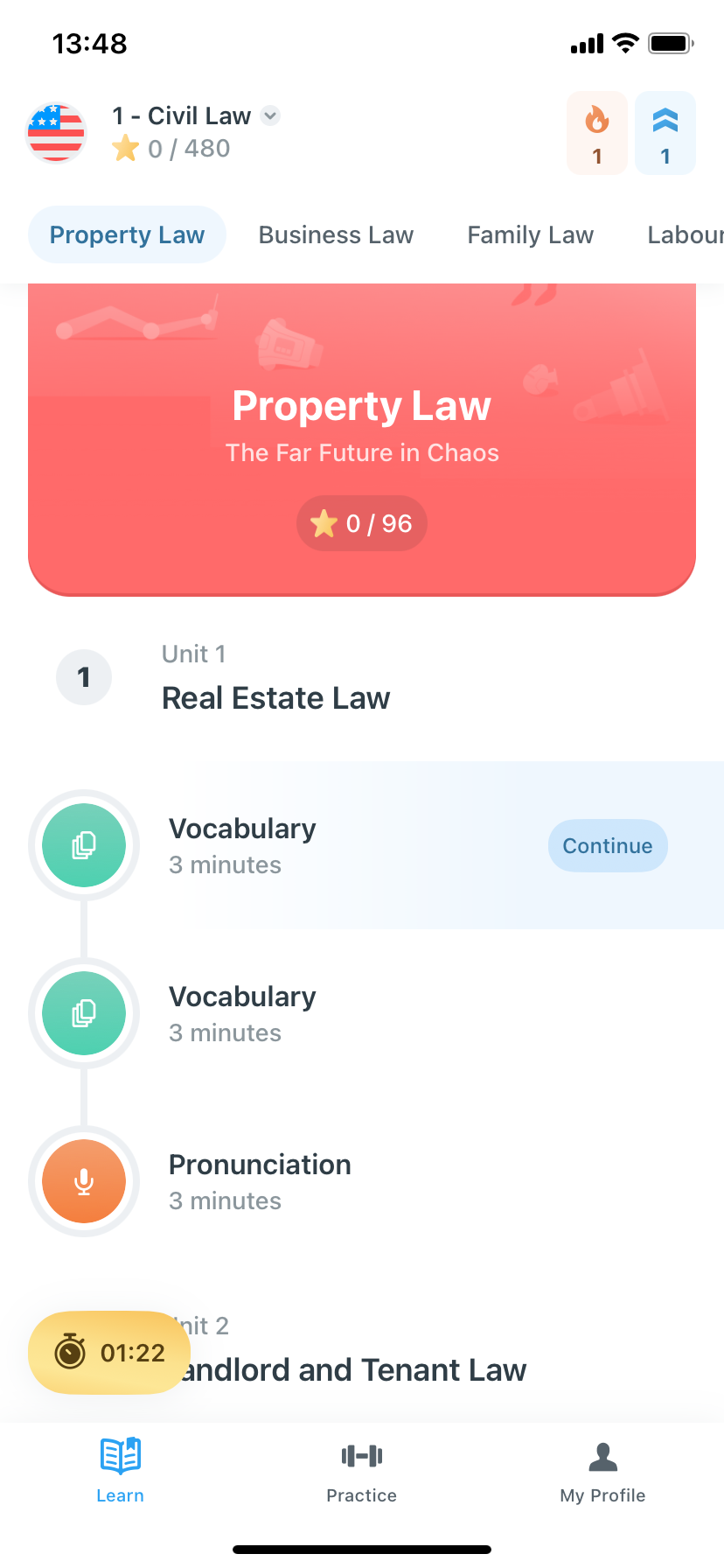Switch to the Labour tab
This screenshot has width=724, height=1568.
tap(685, 235)
